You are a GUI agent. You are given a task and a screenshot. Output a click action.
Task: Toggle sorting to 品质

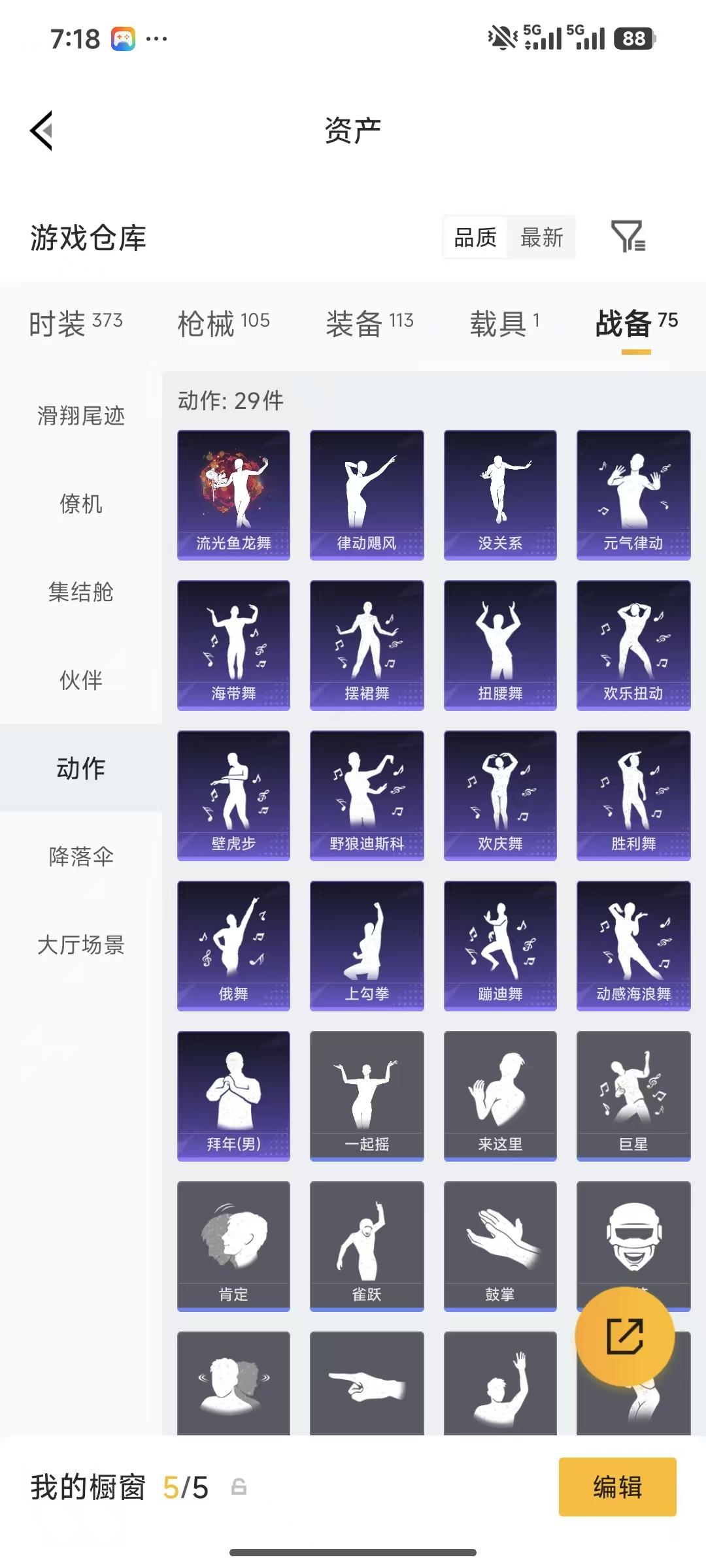475,238
